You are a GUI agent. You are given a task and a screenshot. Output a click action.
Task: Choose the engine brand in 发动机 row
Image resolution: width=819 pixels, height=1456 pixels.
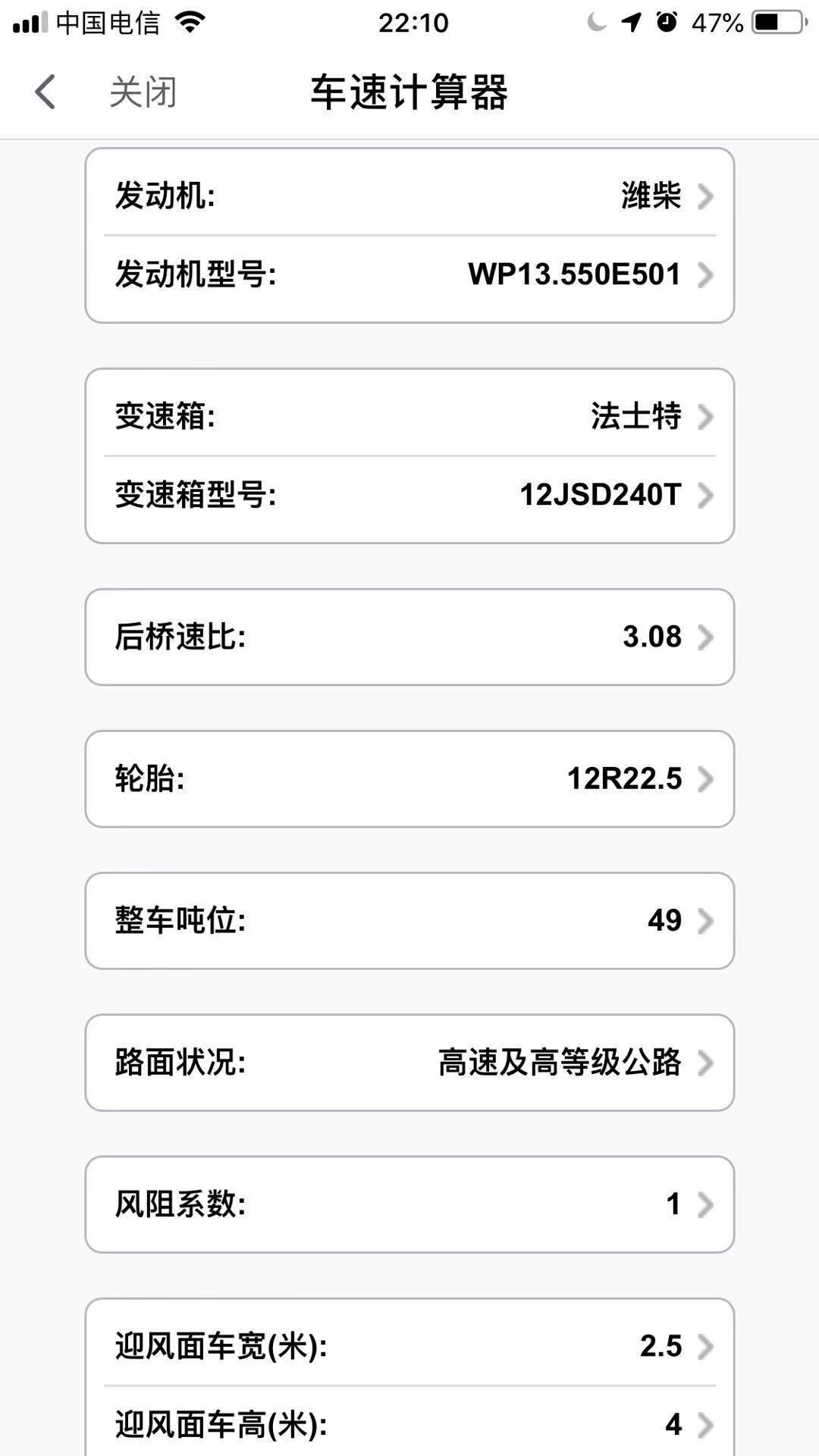coord(409,196)
